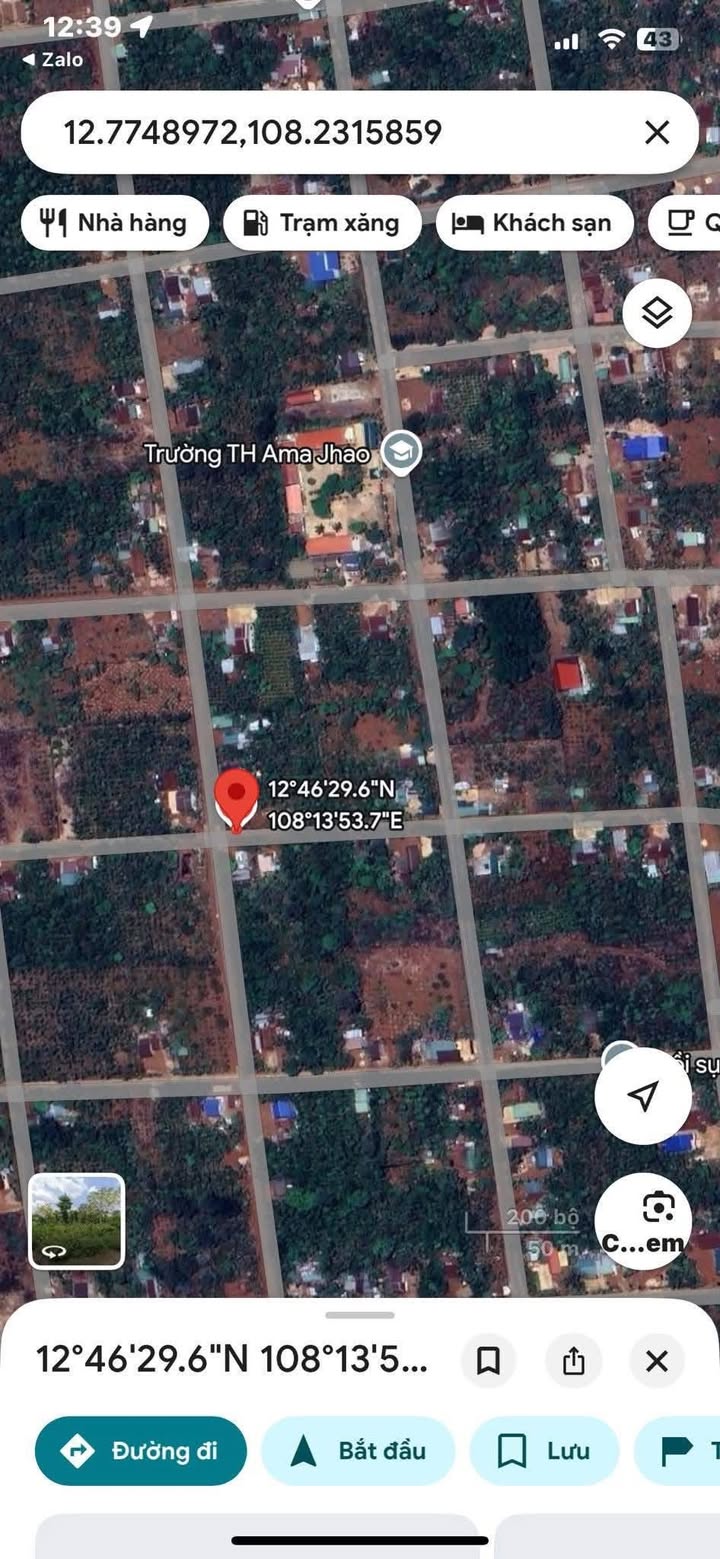The height and width of the screenshot is (1559, 720).
Task: Start navigation with Bắt đầu
Action: [x=358, y=1450]
